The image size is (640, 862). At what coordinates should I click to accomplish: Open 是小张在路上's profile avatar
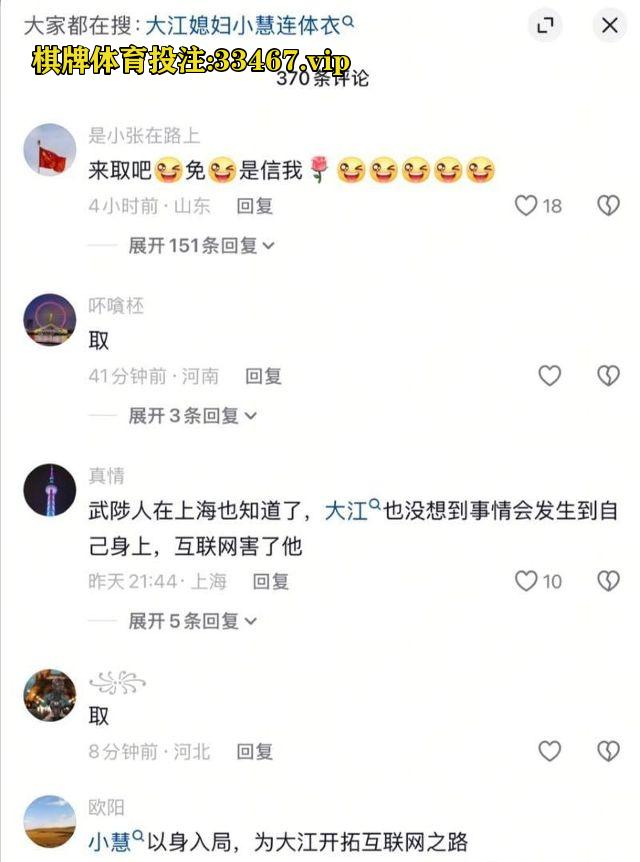point(50,150)
